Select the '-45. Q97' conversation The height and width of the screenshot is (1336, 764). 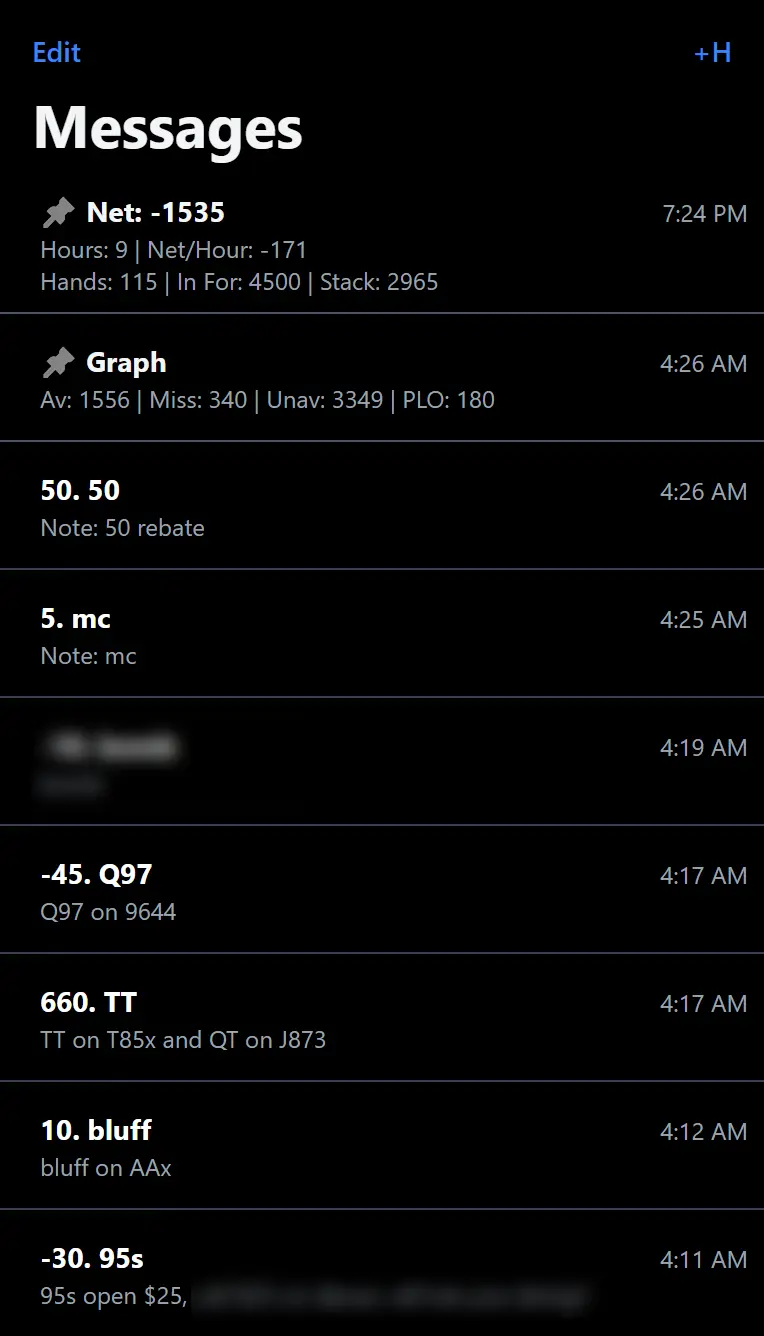(x=300, y=892)
